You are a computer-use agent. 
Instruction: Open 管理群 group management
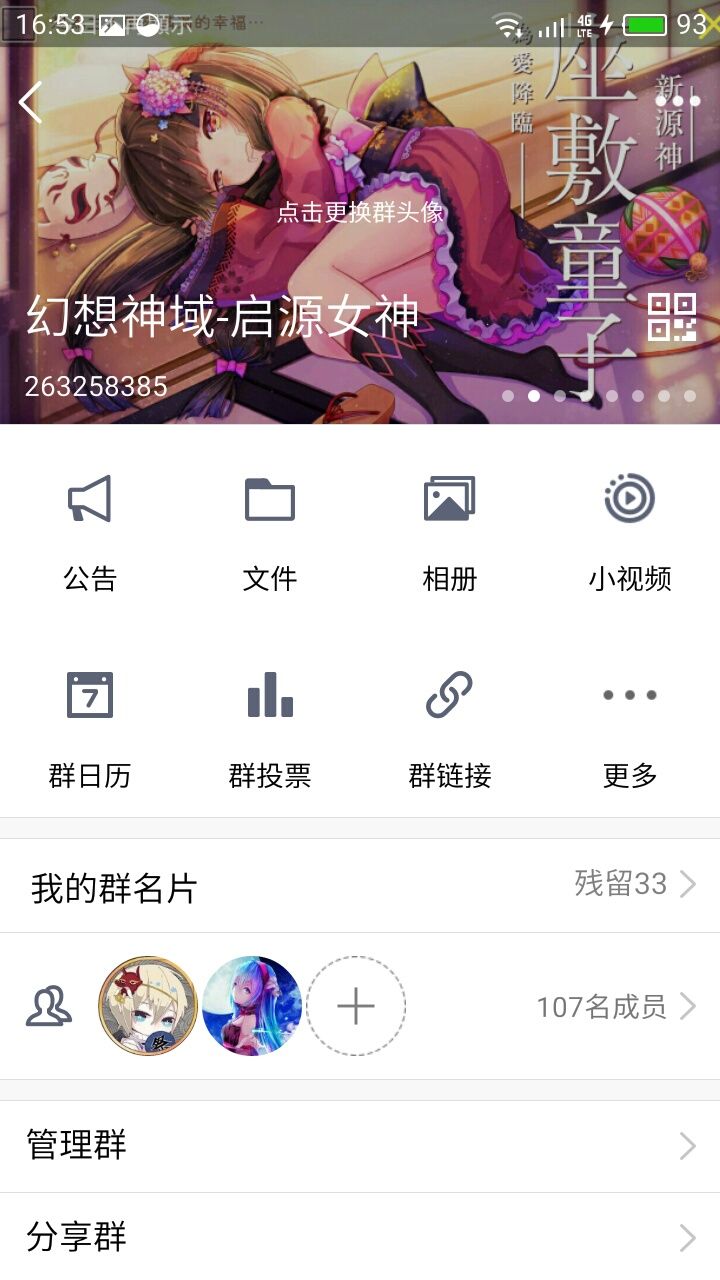click(x=360, y=1146)
